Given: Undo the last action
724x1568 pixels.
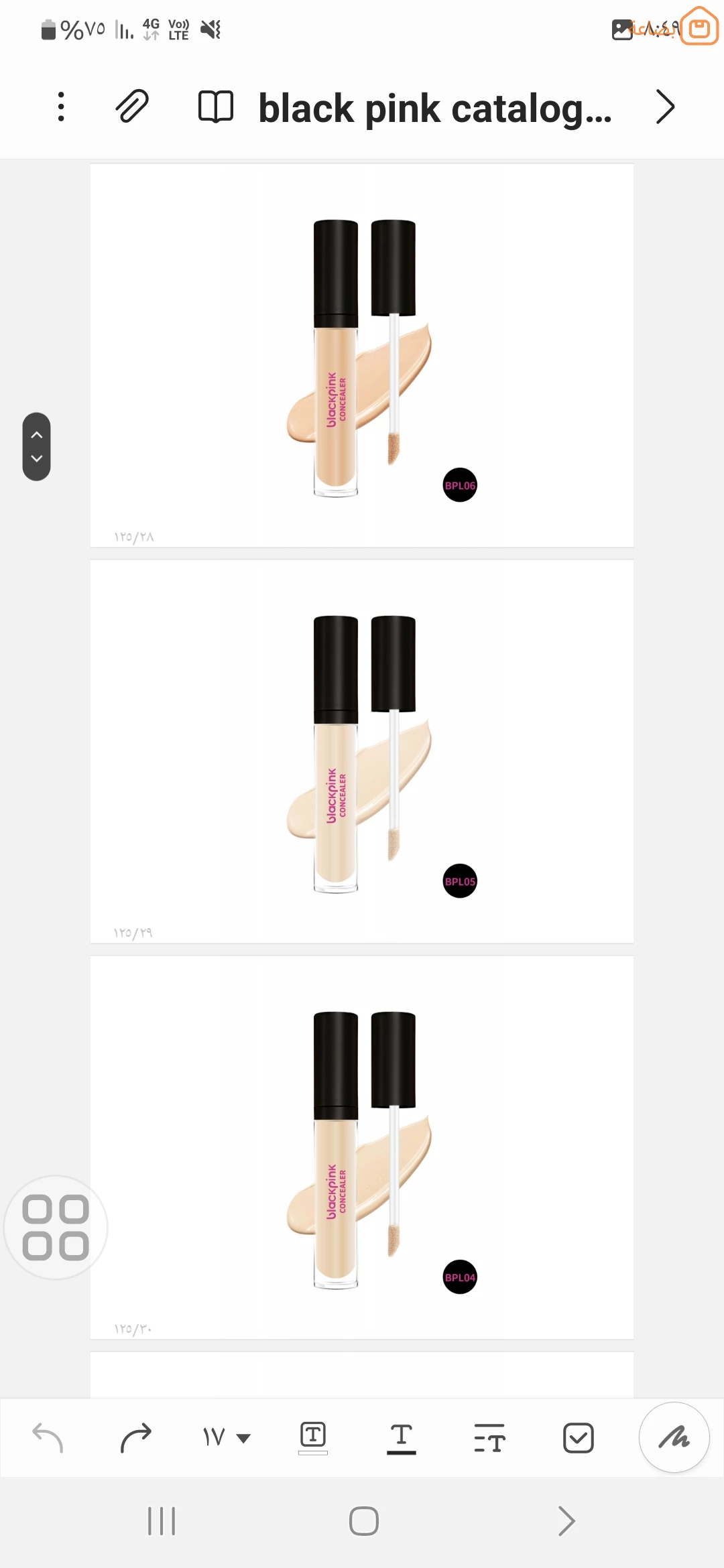Looking at the screenshot, I should pos(48,1438).
